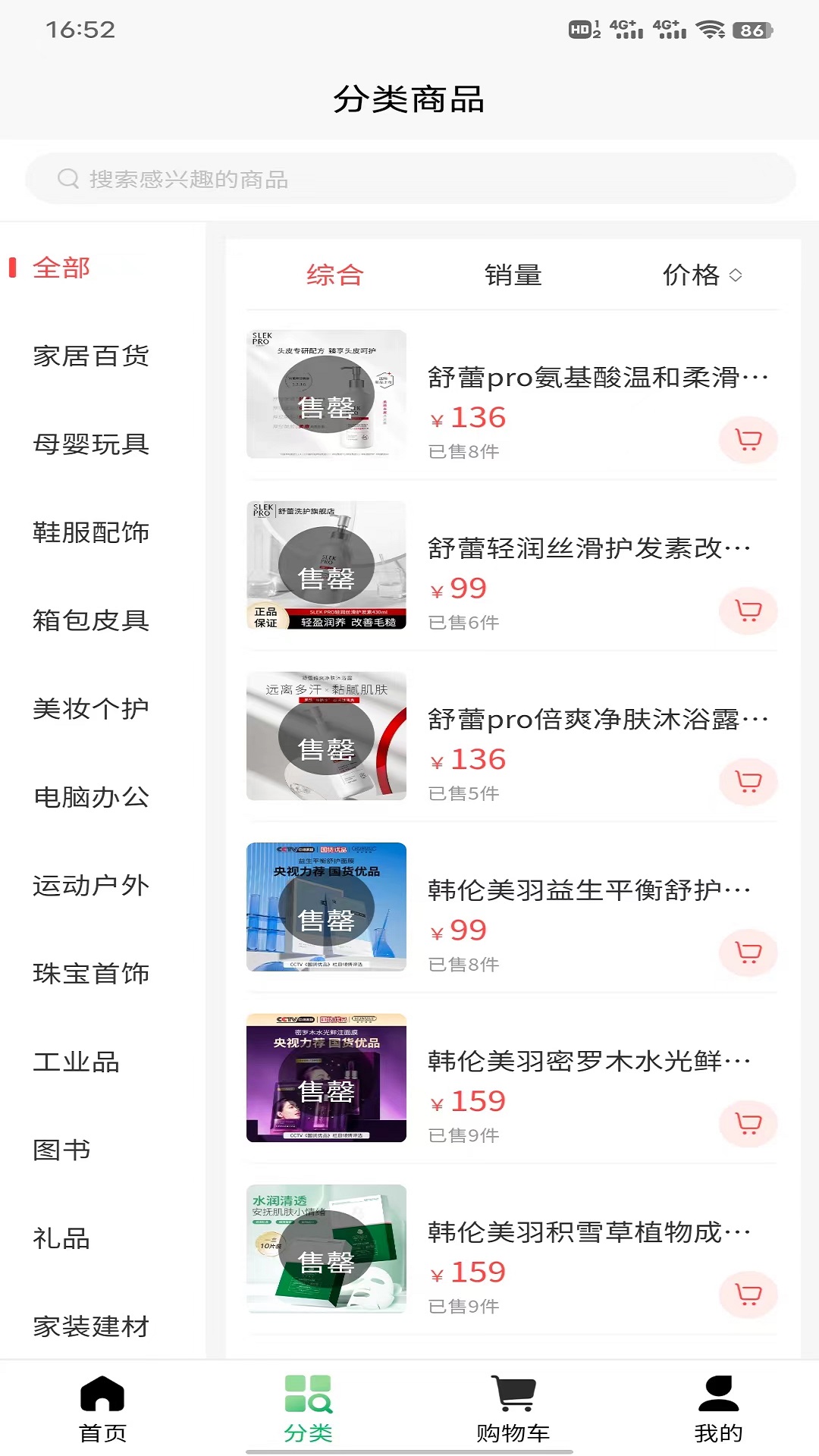Select the 美妆个护 category

click(91, 709)
